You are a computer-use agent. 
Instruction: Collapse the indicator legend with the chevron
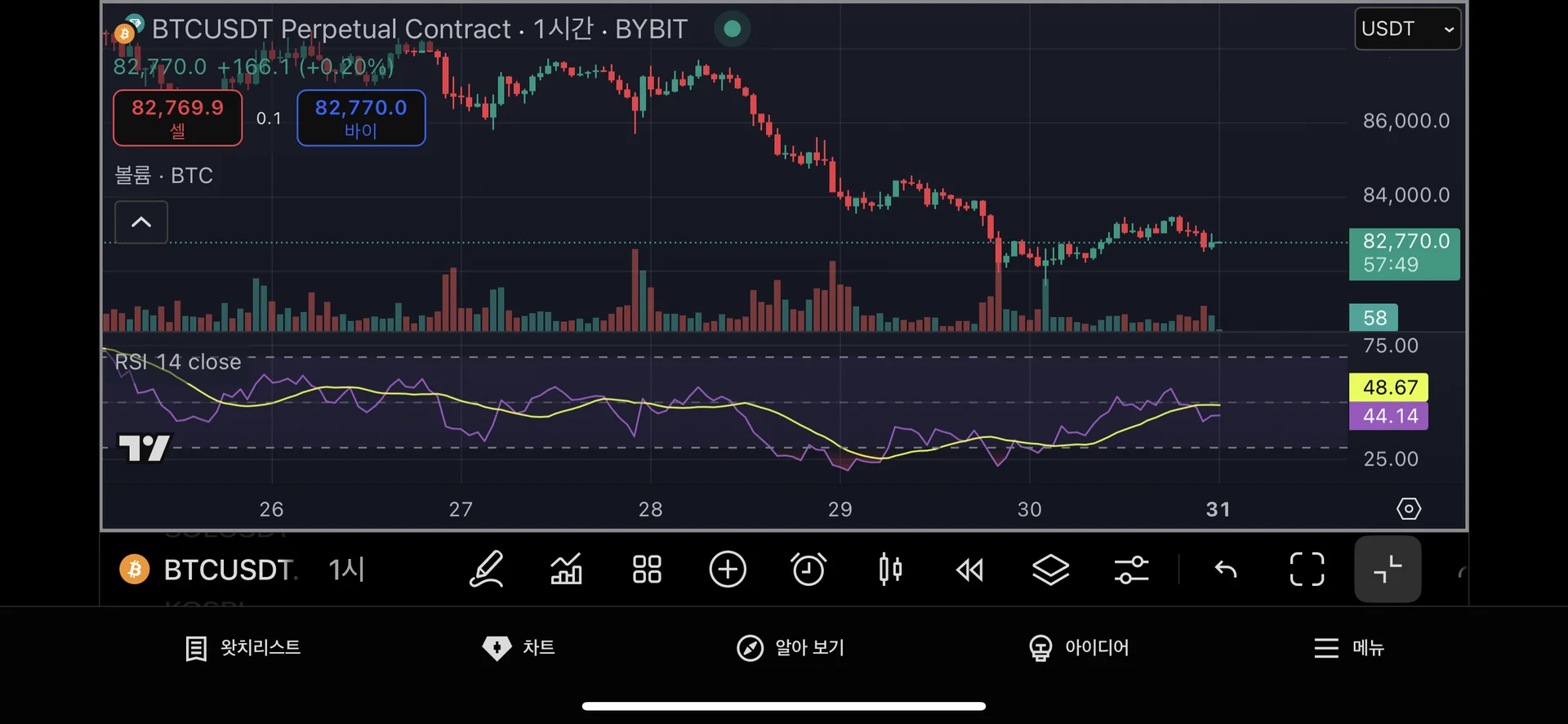click(141, 222)
